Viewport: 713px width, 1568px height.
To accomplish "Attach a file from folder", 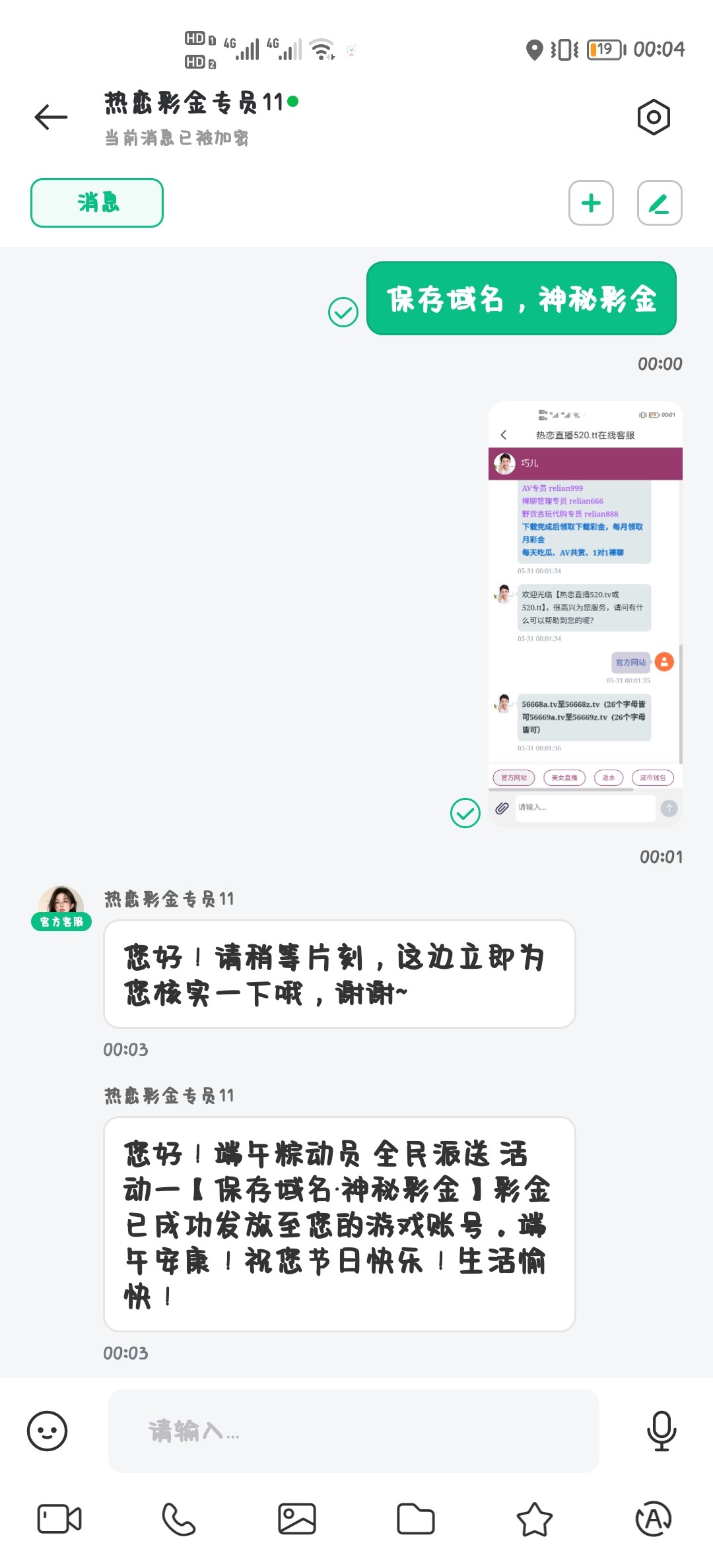I will click(x=416, y=1519).
